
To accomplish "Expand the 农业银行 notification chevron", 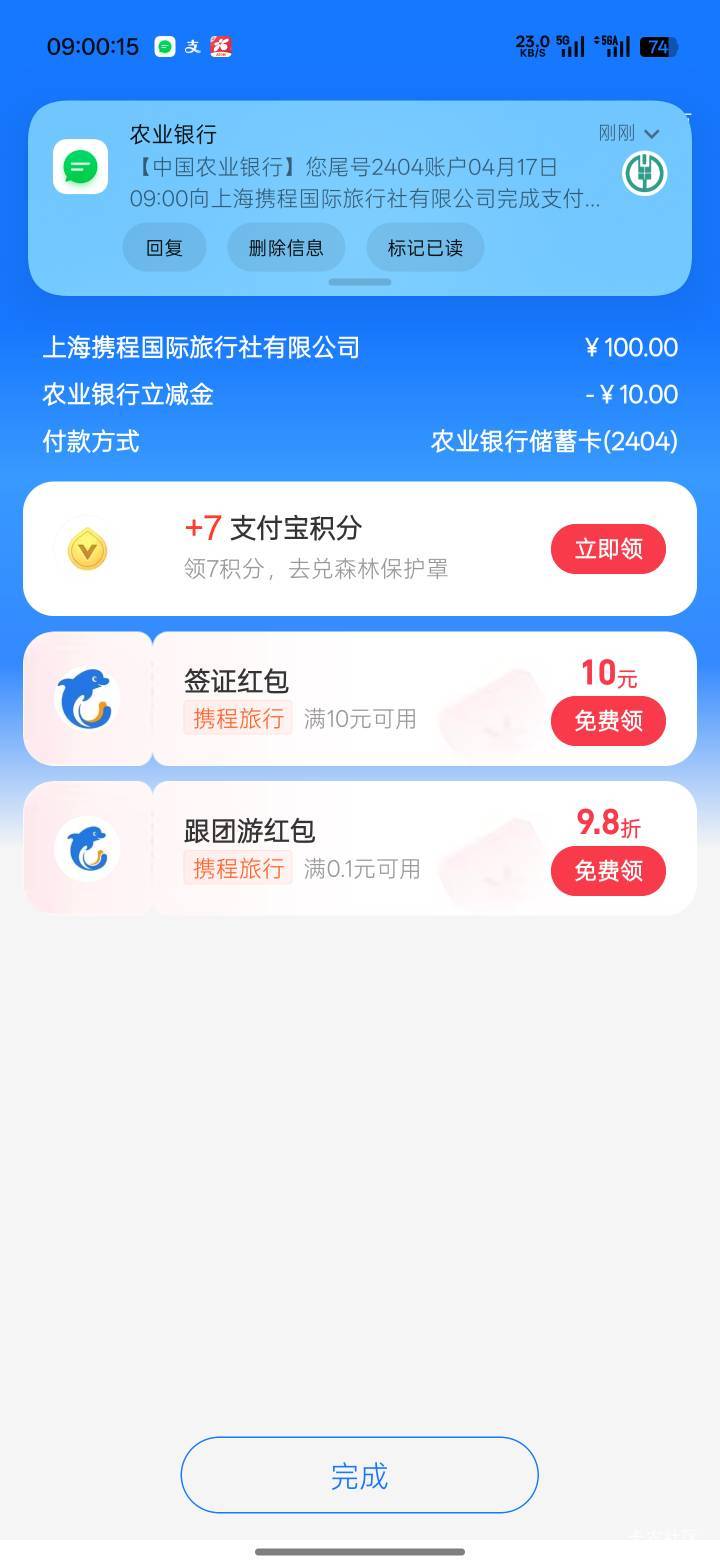I will [x=652, y=134].
